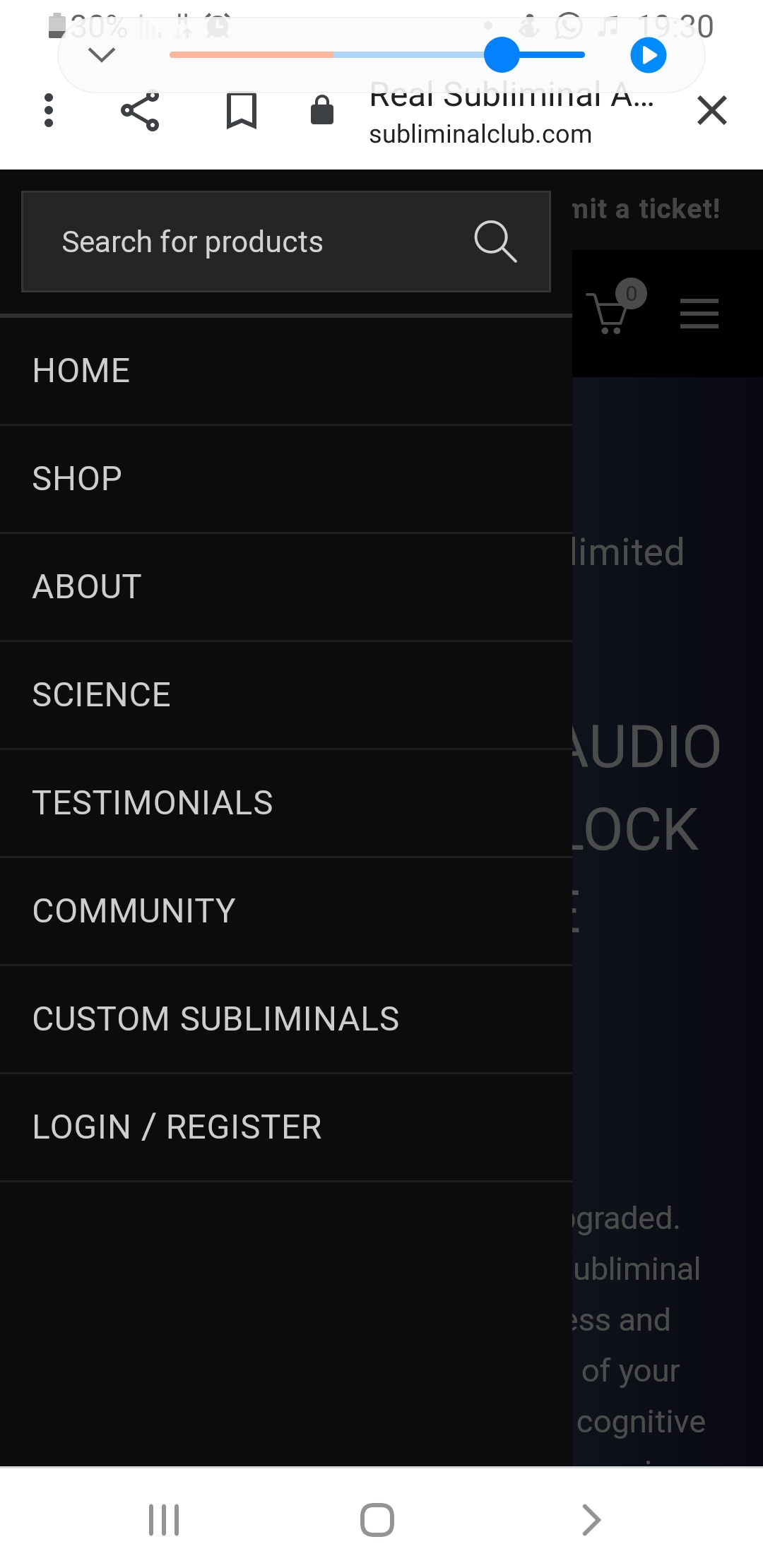Go to LOGIN / REGISTER
Screen dimensions: 763x1568
(286, 1127)
